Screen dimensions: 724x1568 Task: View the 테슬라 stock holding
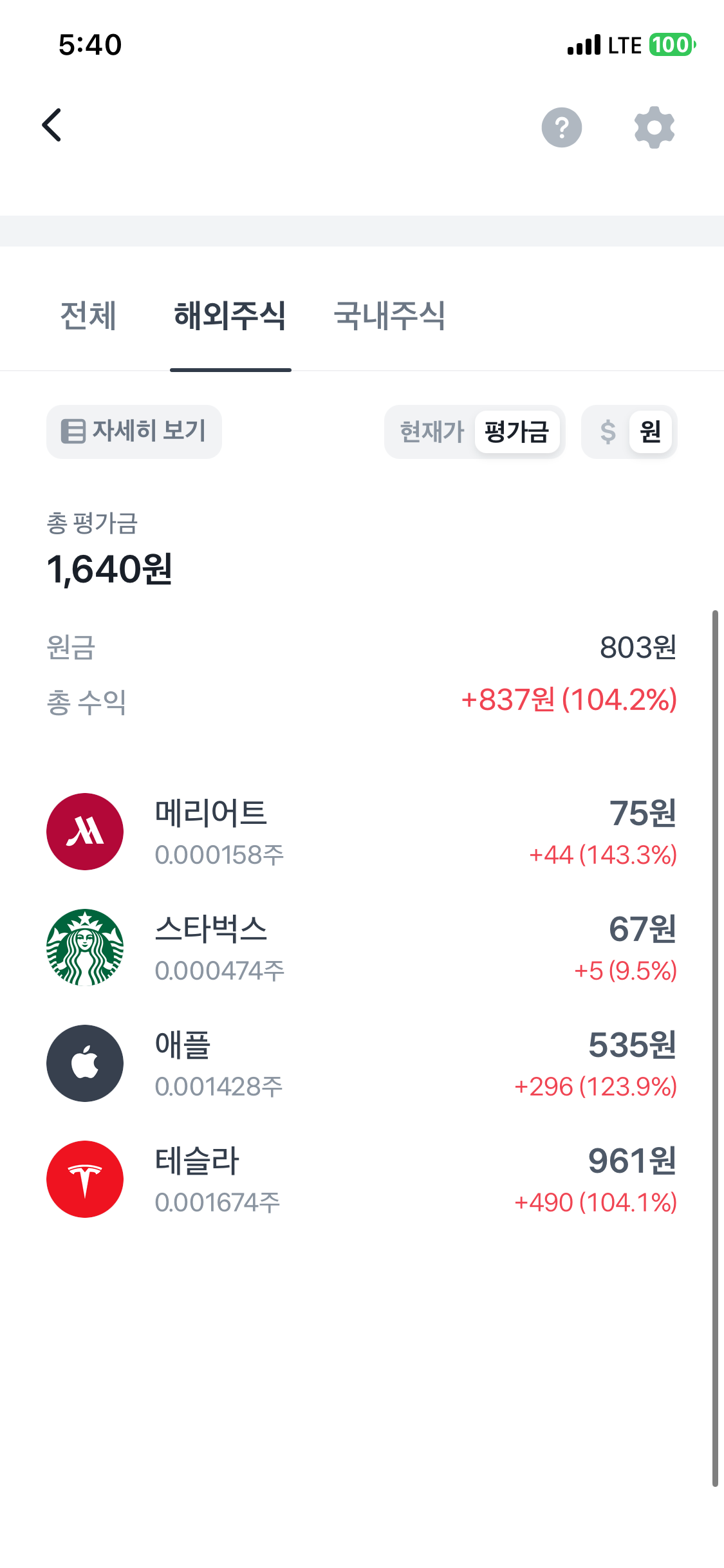(362, 1179)
